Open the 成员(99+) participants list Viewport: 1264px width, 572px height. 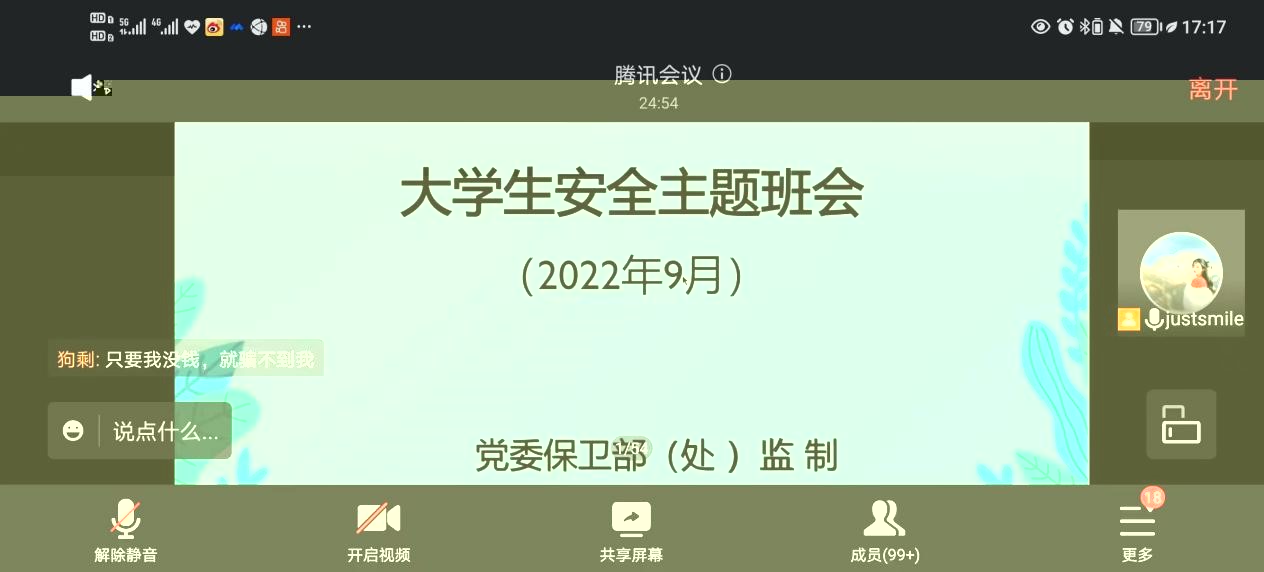point(884,530)
